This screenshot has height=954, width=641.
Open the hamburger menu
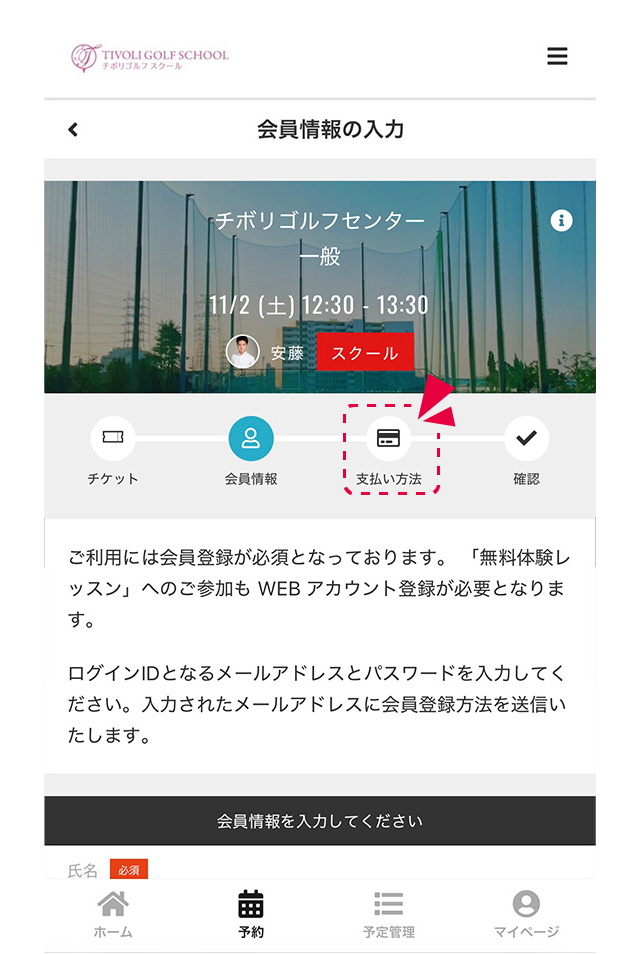click(557, 56)
